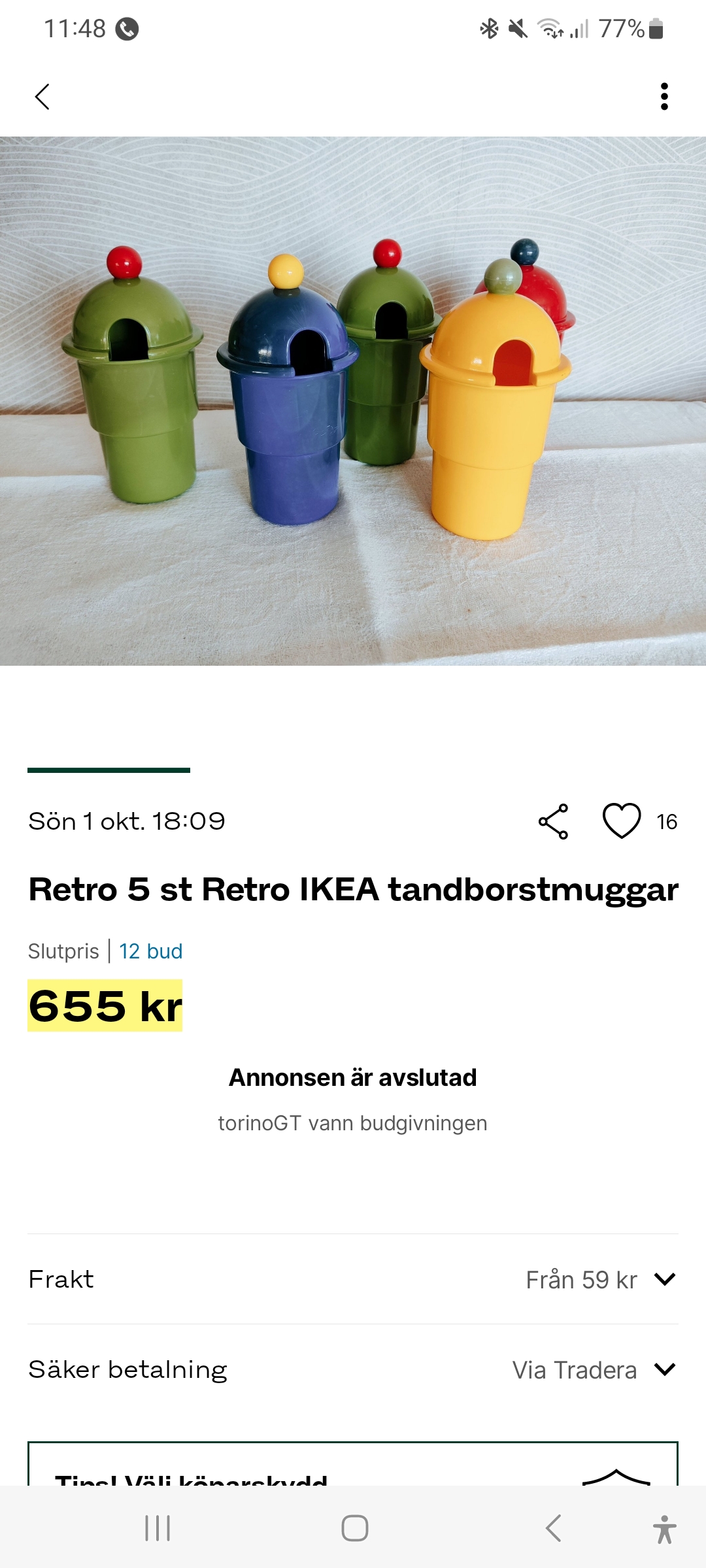Open the three-dot overflow menu

(x=664, y=97)
